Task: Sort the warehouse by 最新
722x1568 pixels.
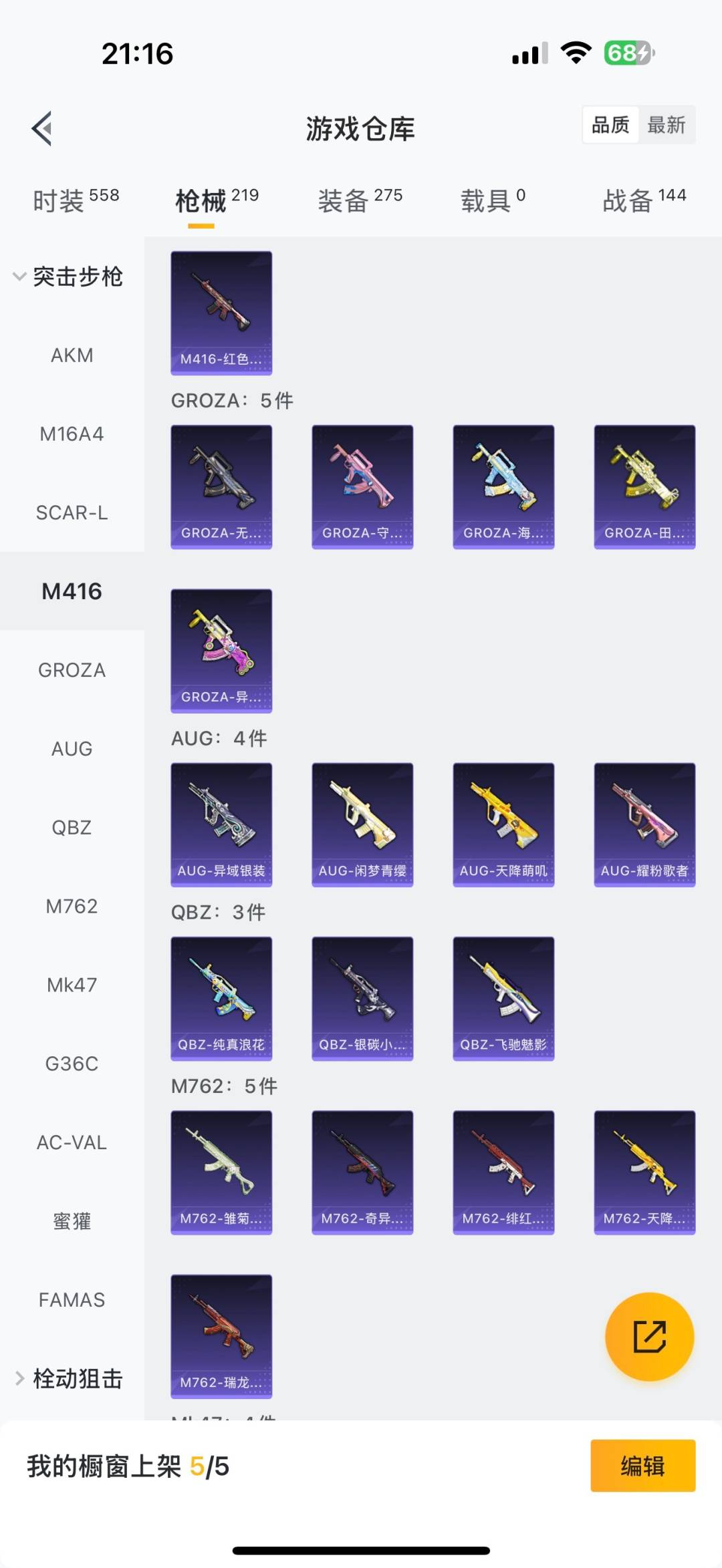Action: coord(667,125)
